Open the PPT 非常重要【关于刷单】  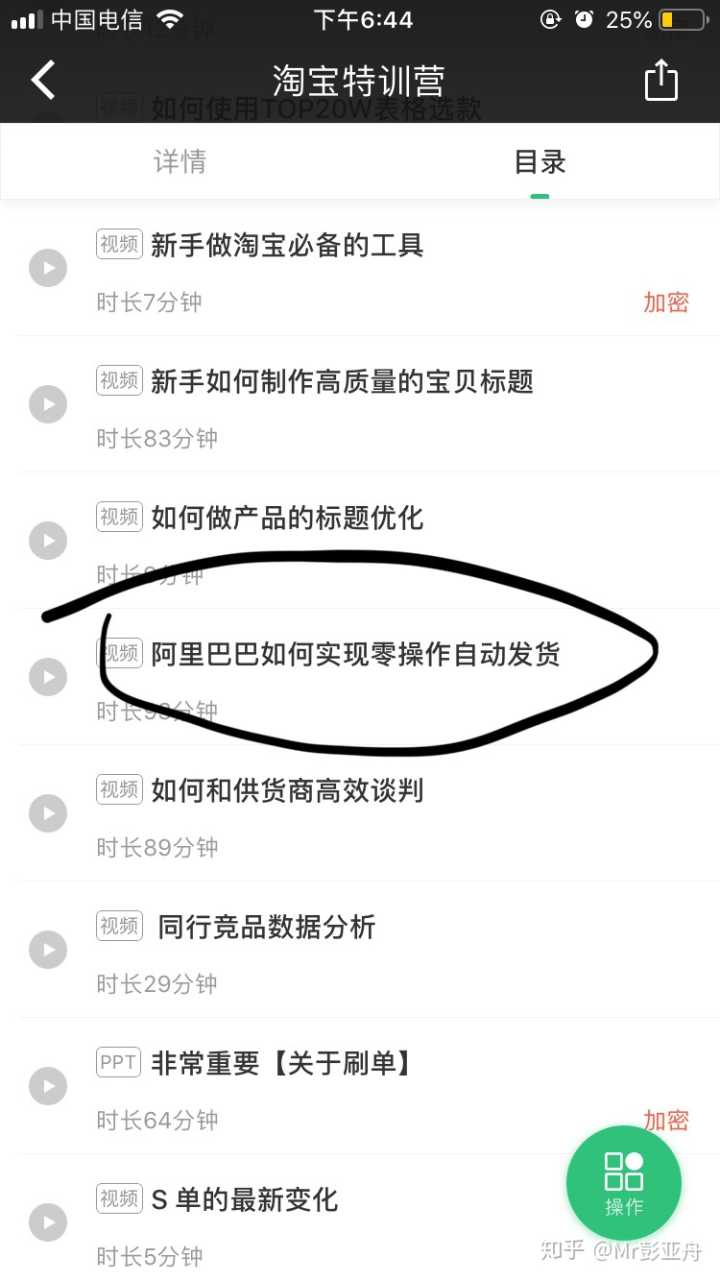(280, 1063)
